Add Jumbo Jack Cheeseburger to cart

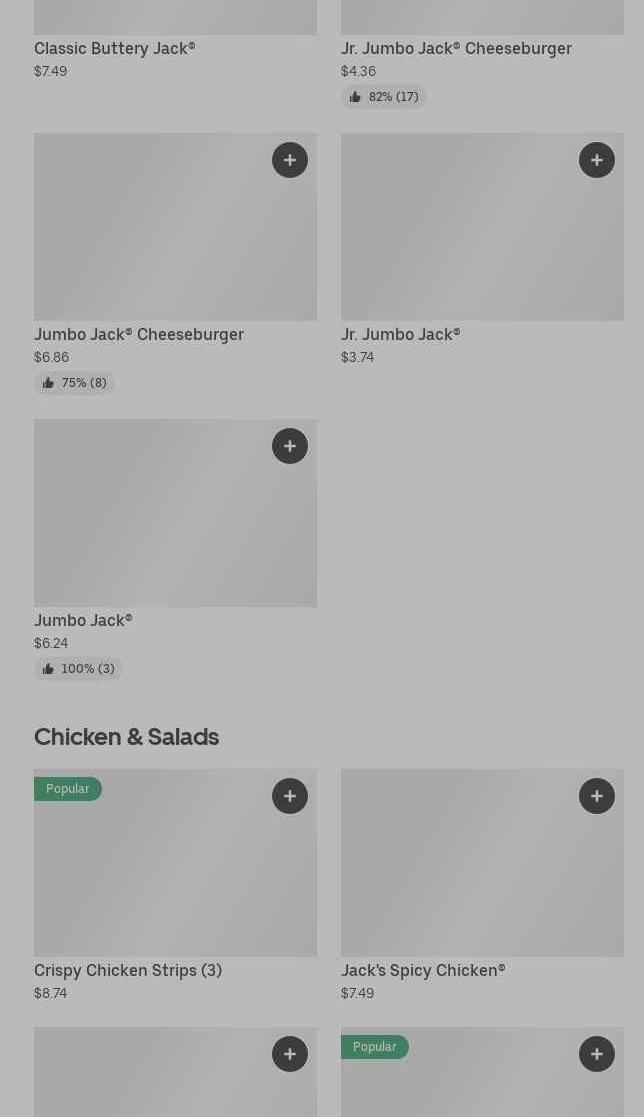point(290,160)
